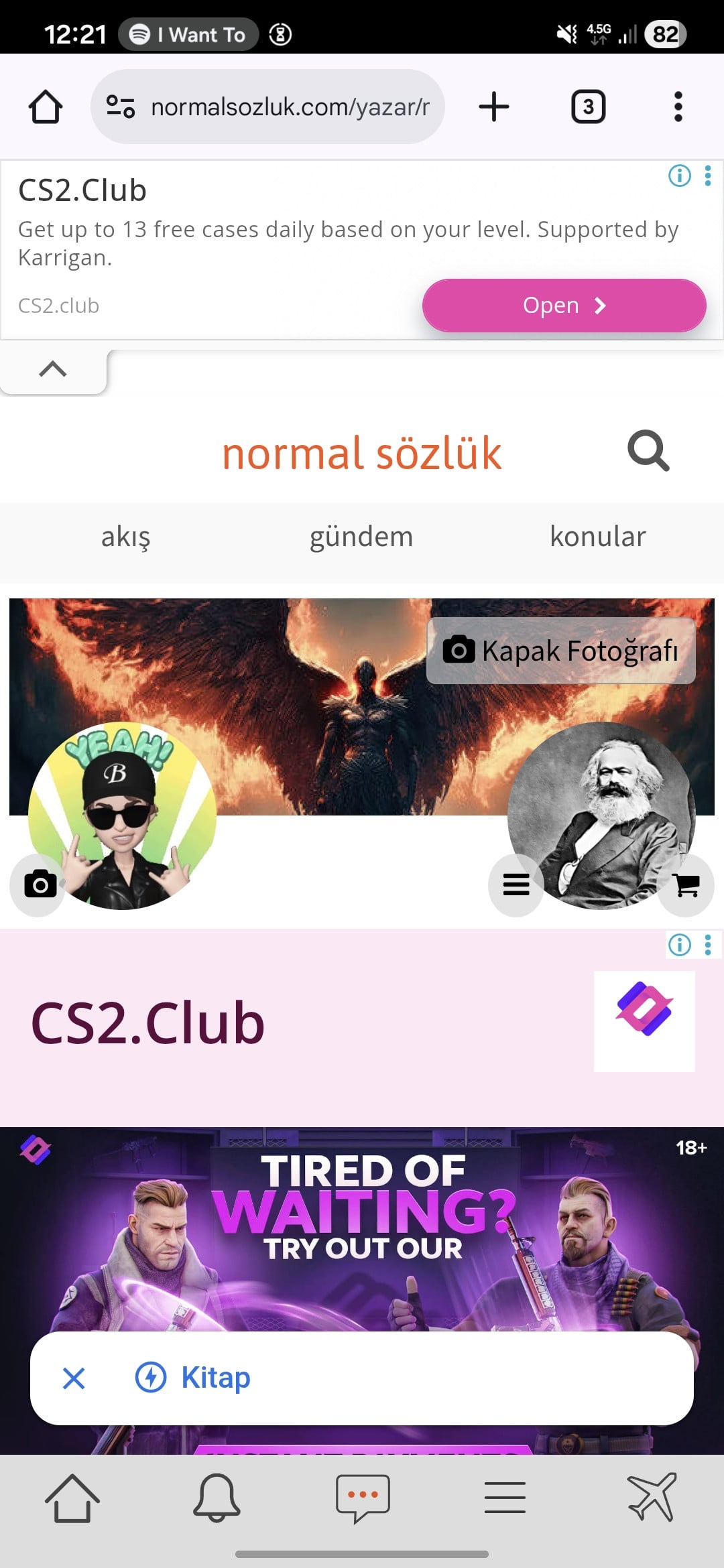The height and width of the screenshot is (1568, 724).
Task: Go to the normal sözlük homepage logo
Action: pyautogui.click(x=361, y=454)
